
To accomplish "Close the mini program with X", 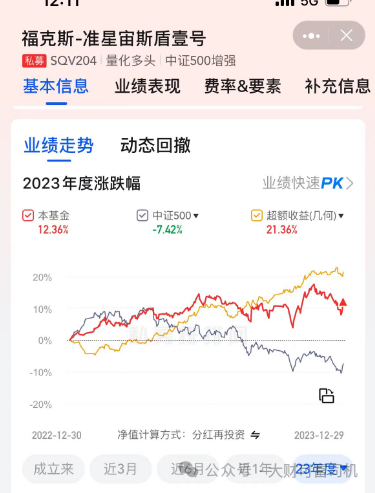I will pyautogui.click(x=347, y=36).
